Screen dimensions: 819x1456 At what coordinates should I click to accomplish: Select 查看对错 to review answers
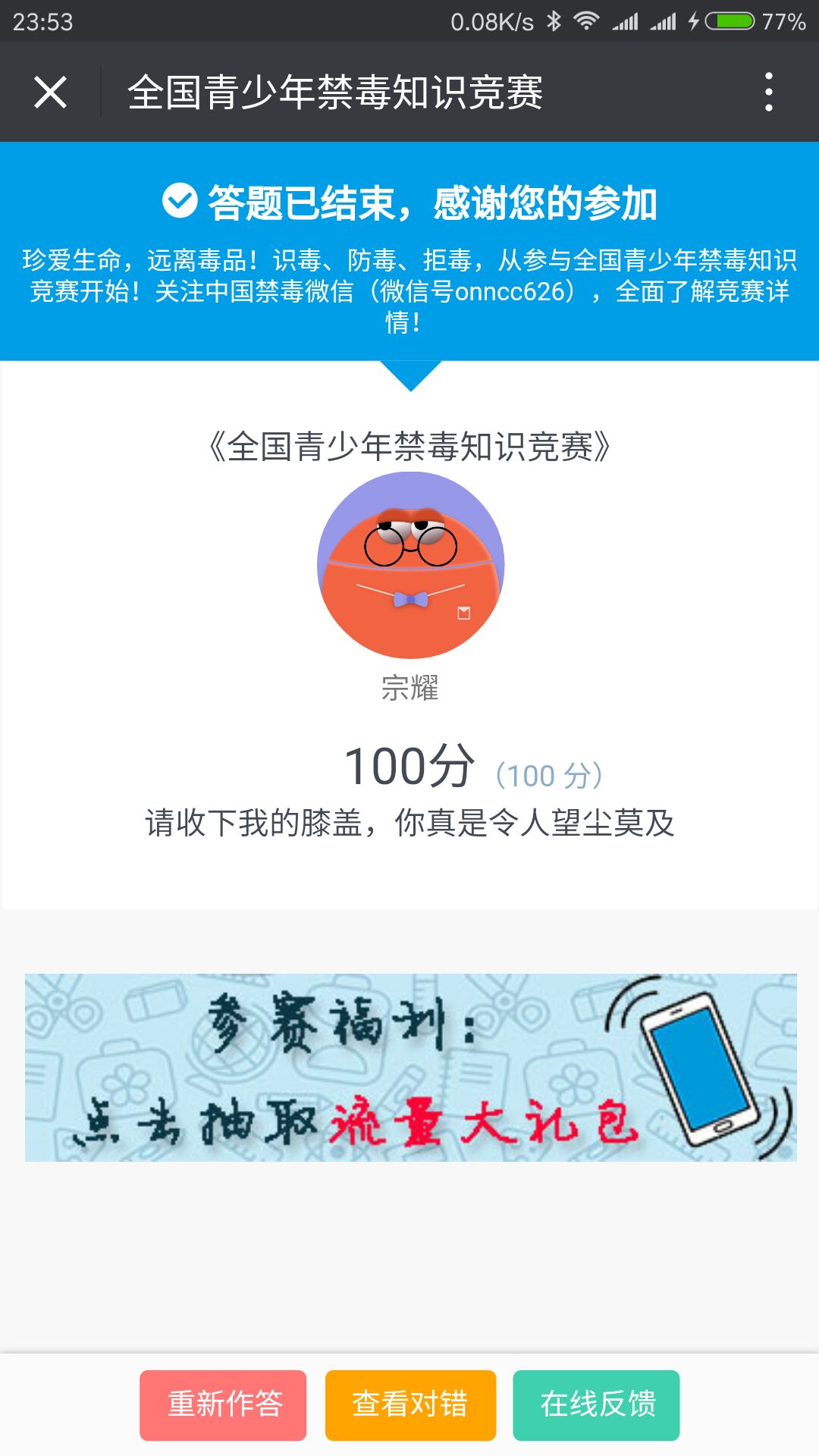[410, 1404]
